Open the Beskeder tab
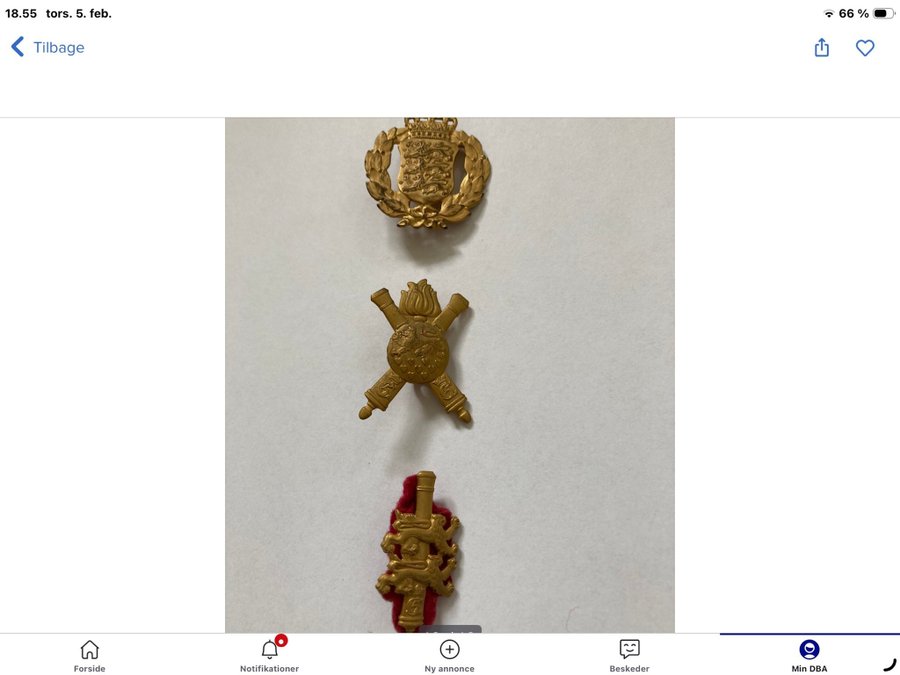The image size is (900, 675). click(629, 655)
